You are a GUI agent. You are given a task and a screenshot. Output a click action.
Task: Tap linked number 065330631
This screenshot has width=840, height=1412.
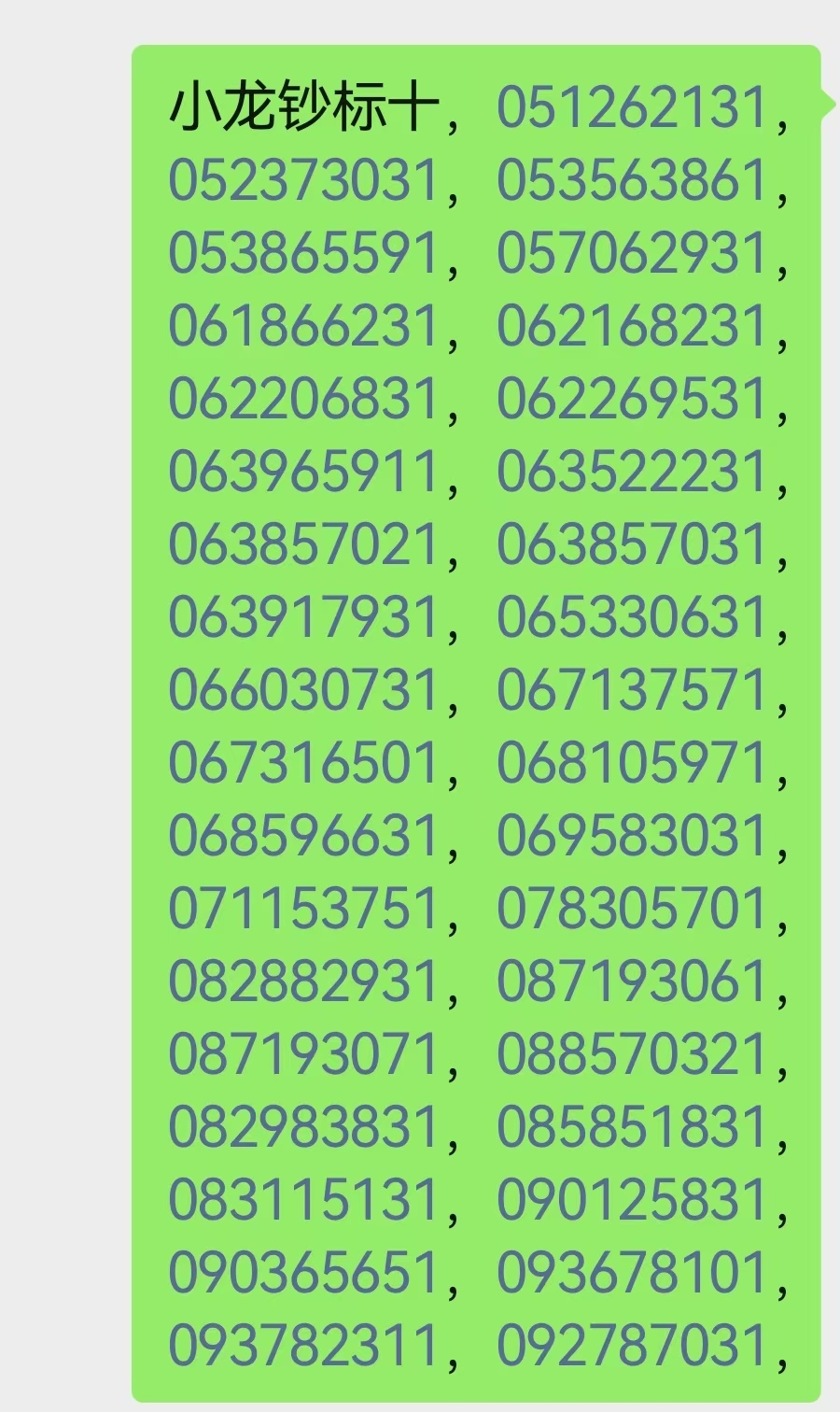click(631, 617)
